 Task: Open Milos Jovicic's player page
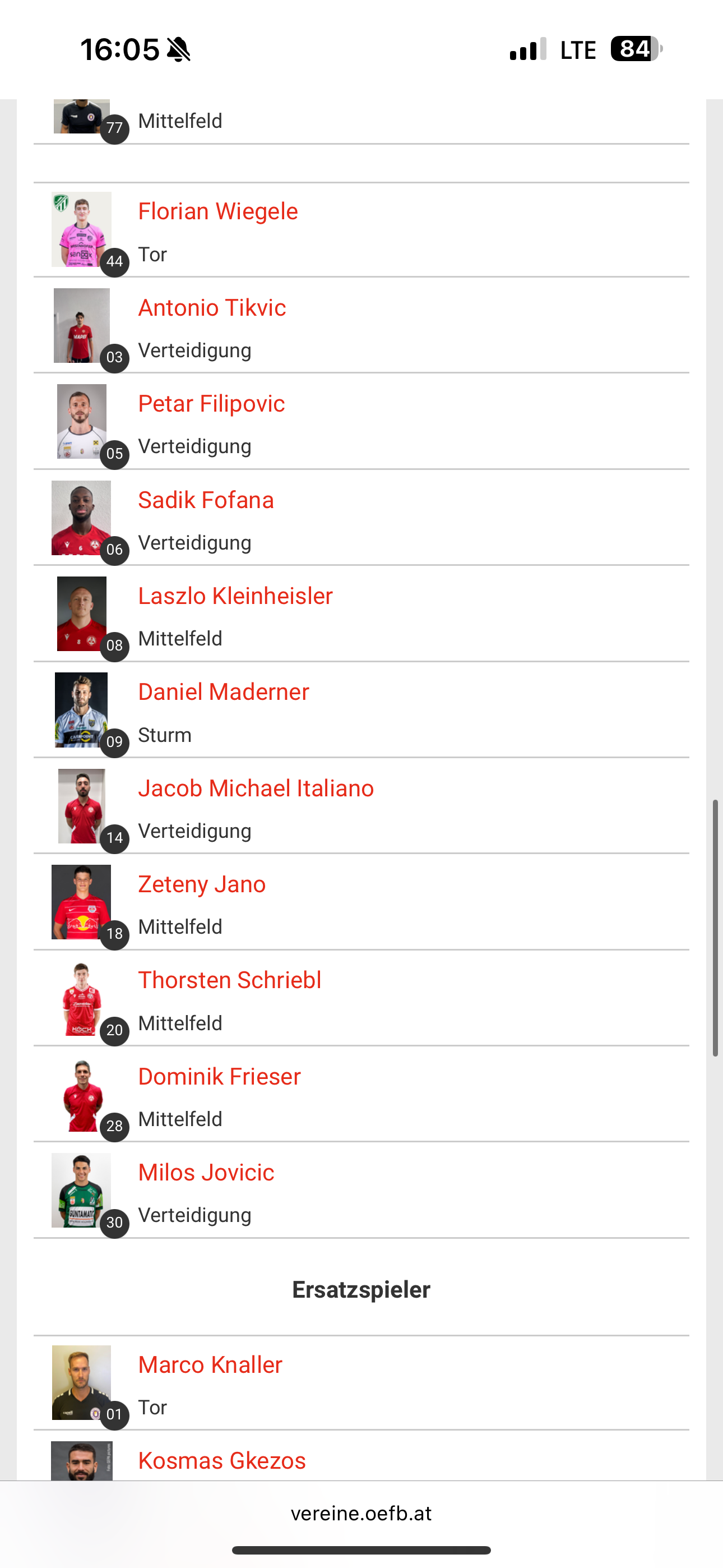[x=206, y=1173]
